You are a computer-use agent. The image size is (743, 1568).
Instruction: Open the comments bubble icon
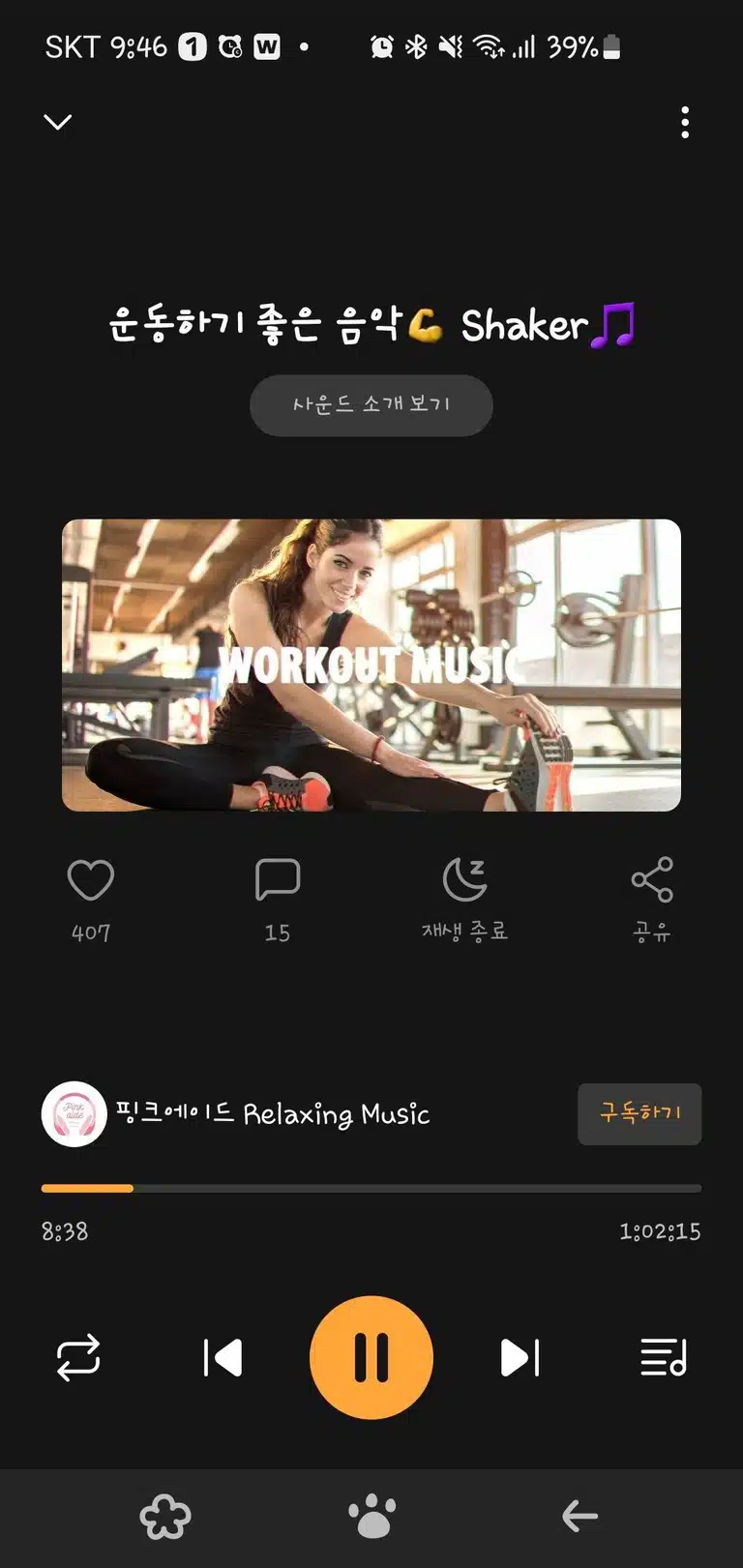[x=278, y=880]
